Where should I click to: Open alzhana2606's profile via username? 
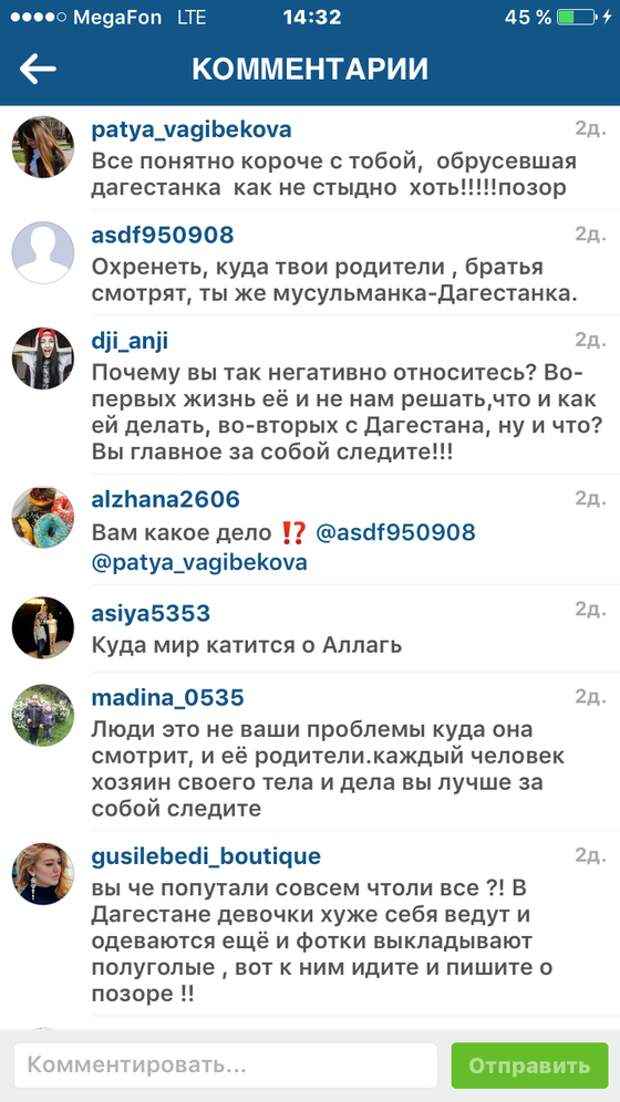click(166, 499)
